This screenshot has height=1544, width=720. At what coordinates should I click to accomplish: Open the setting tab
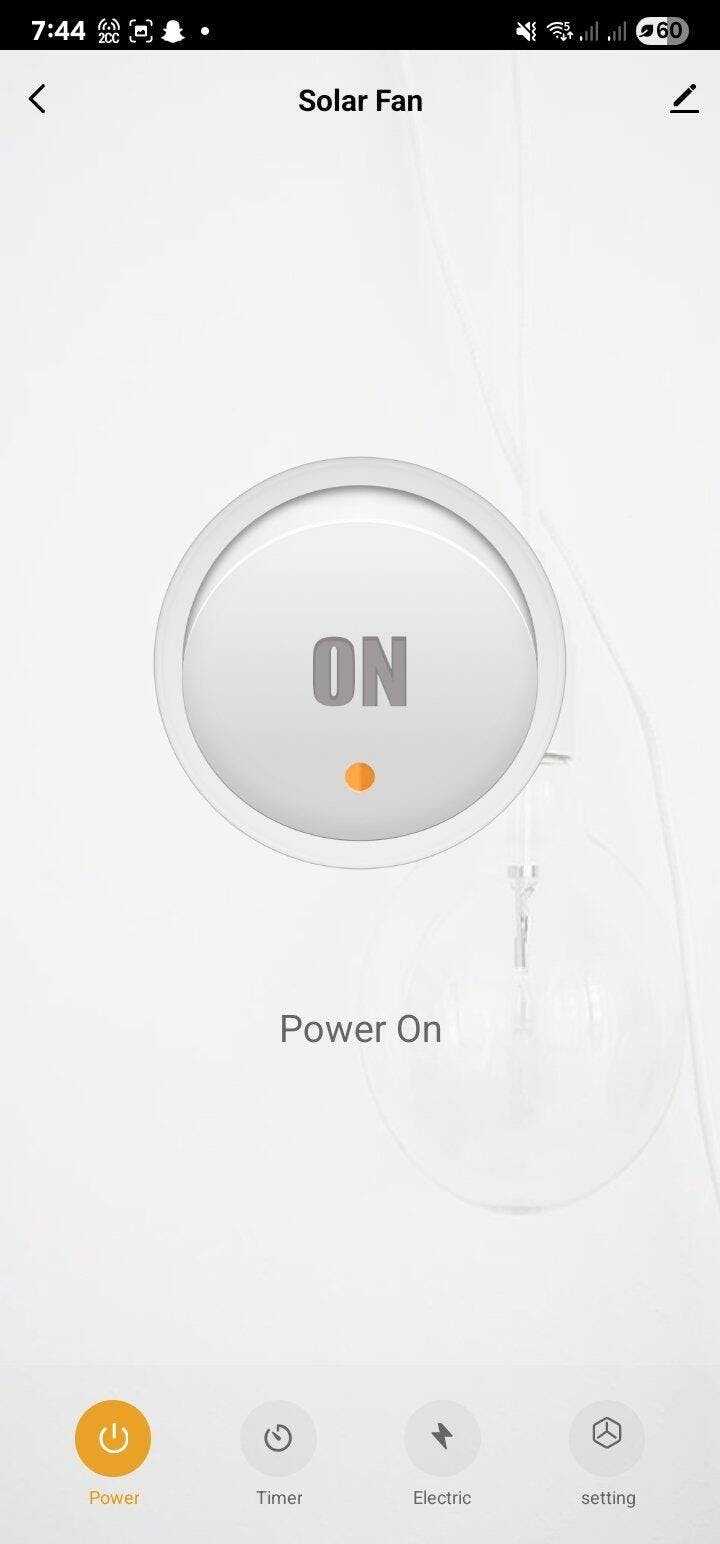point(607,1454)
